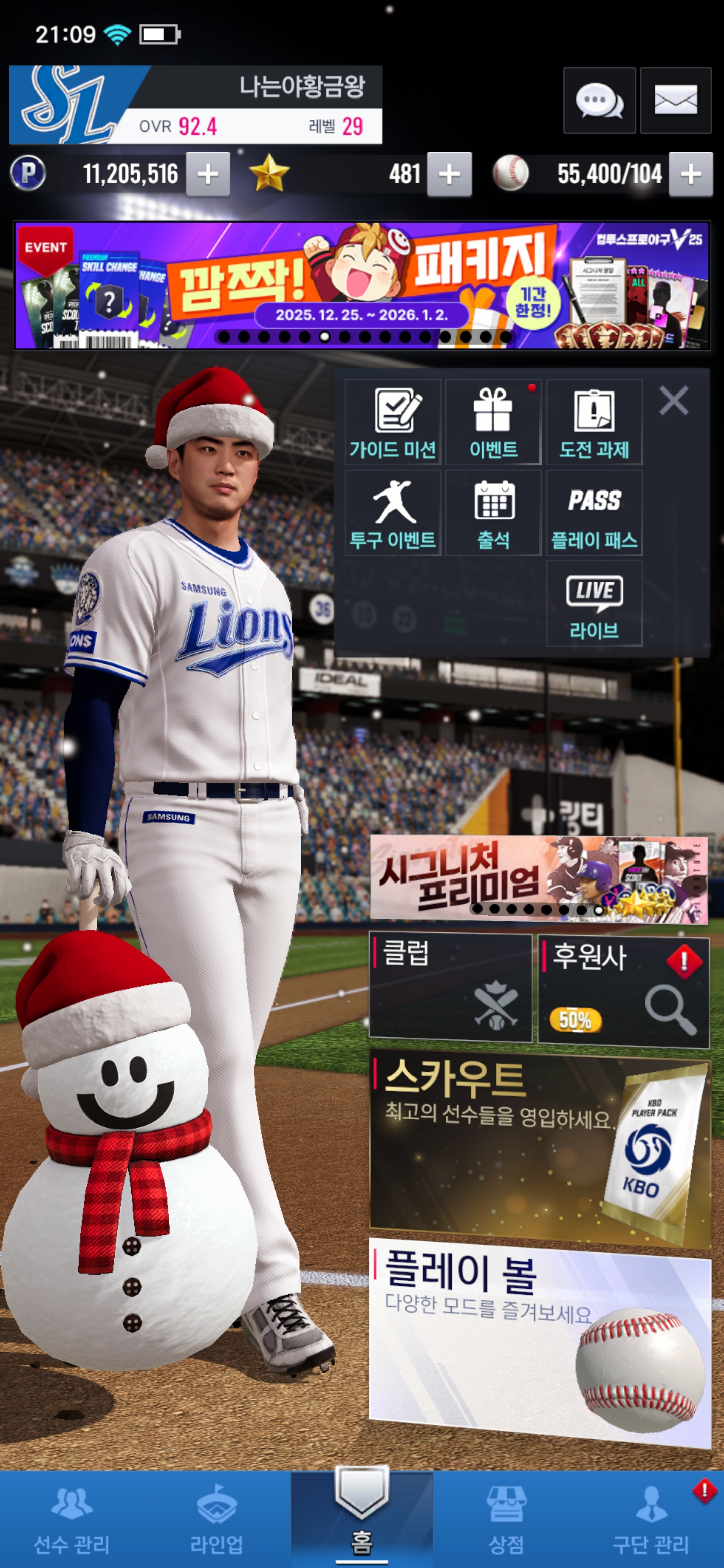Image resolution: width=724 pixels, height=1568 pixels.
Task: Open the 후원사 card
Action: point(623,992)
